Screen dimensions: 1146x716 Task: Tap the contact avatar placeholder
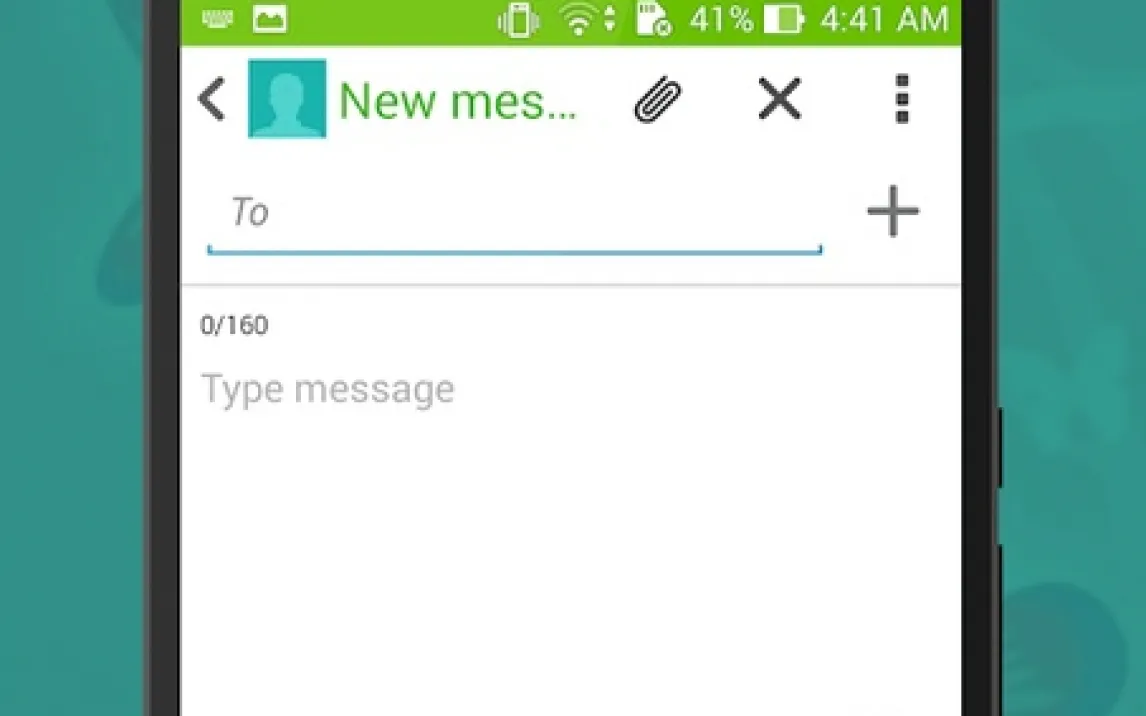[287, 99]
